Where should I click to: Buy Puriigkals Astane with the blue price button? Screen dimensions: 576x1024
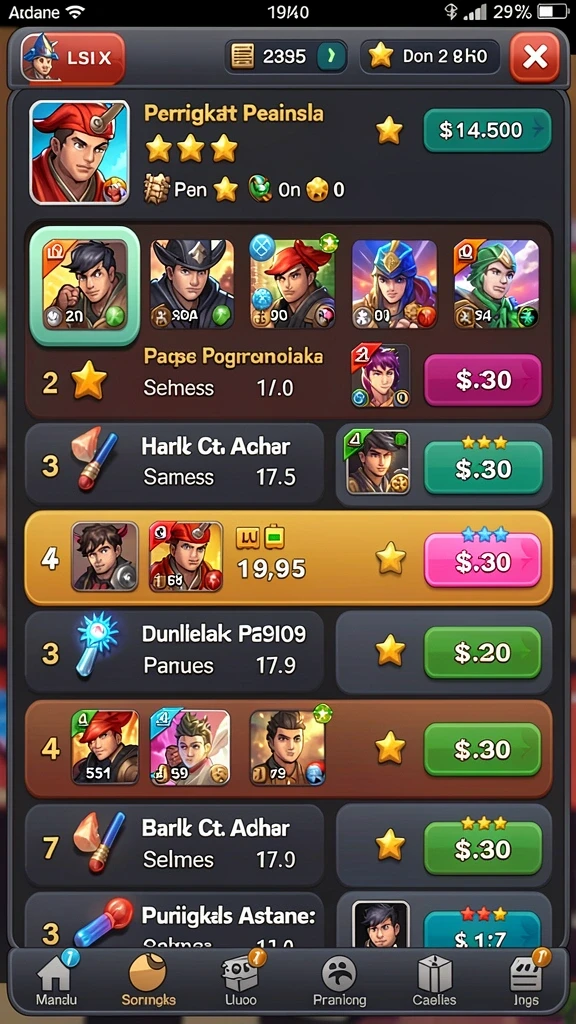click(483, 931)
